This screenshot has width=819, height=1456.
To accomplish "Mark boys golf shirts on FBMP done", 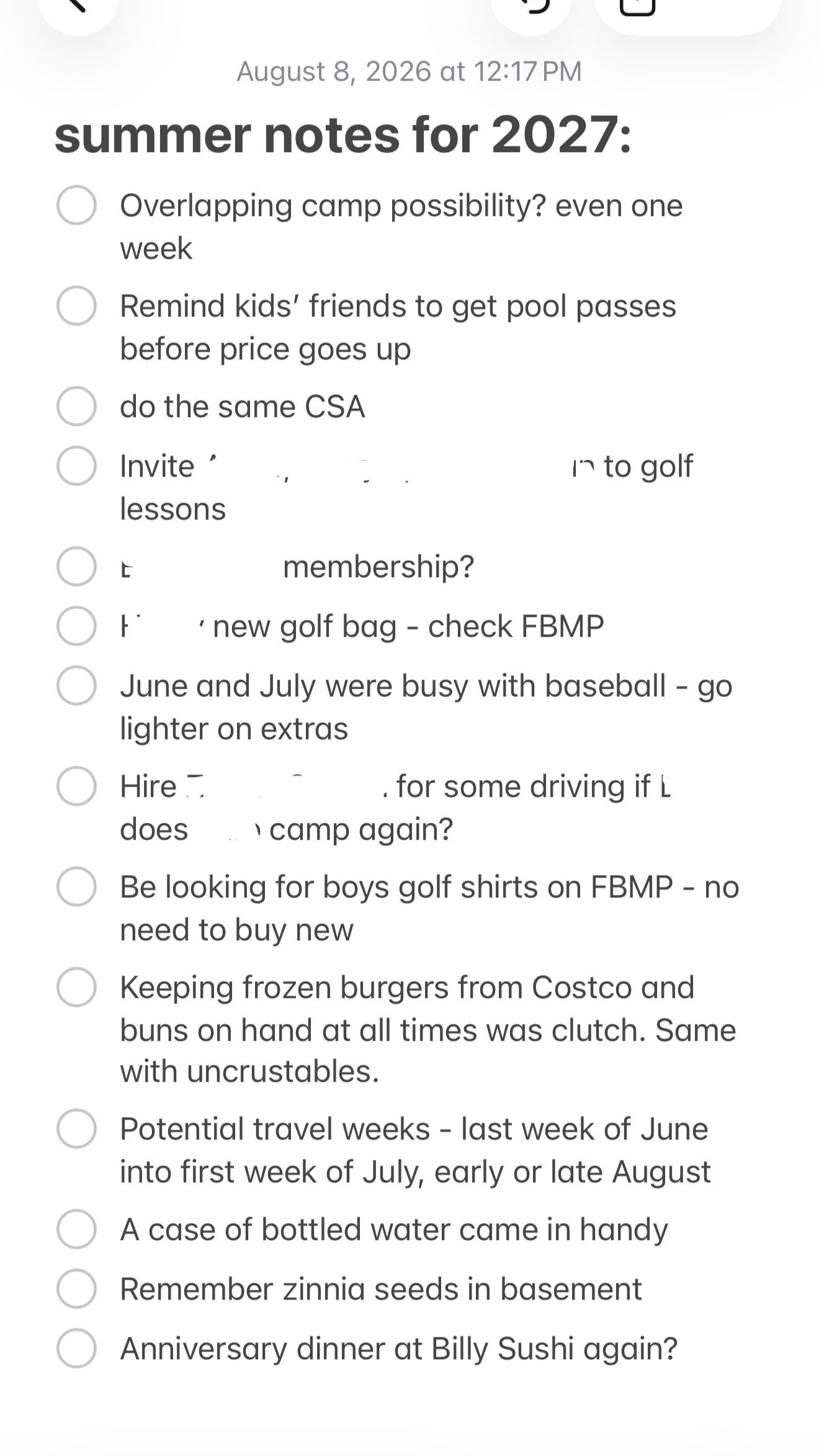I will (x=76, y=886).
